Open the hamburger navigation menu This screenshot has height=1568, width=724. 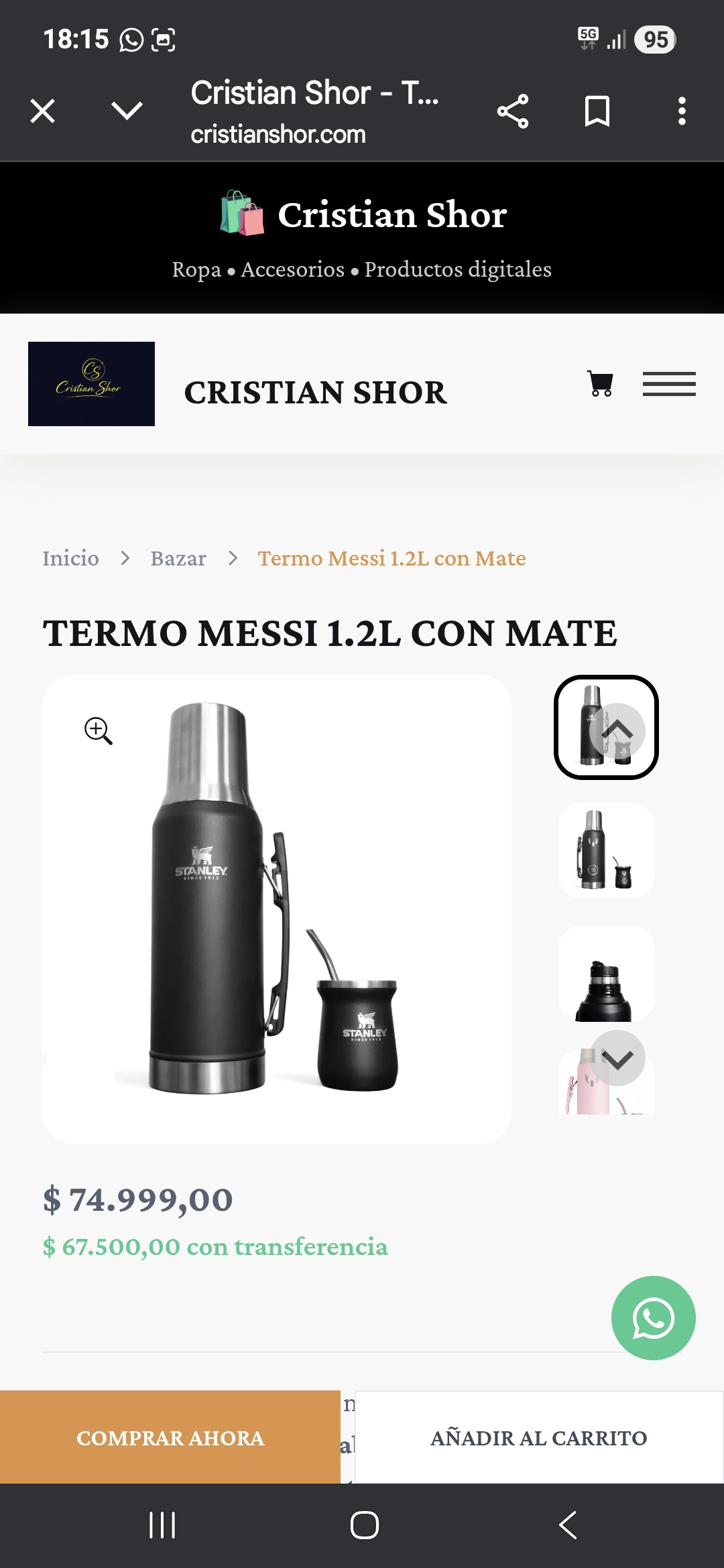669,384
